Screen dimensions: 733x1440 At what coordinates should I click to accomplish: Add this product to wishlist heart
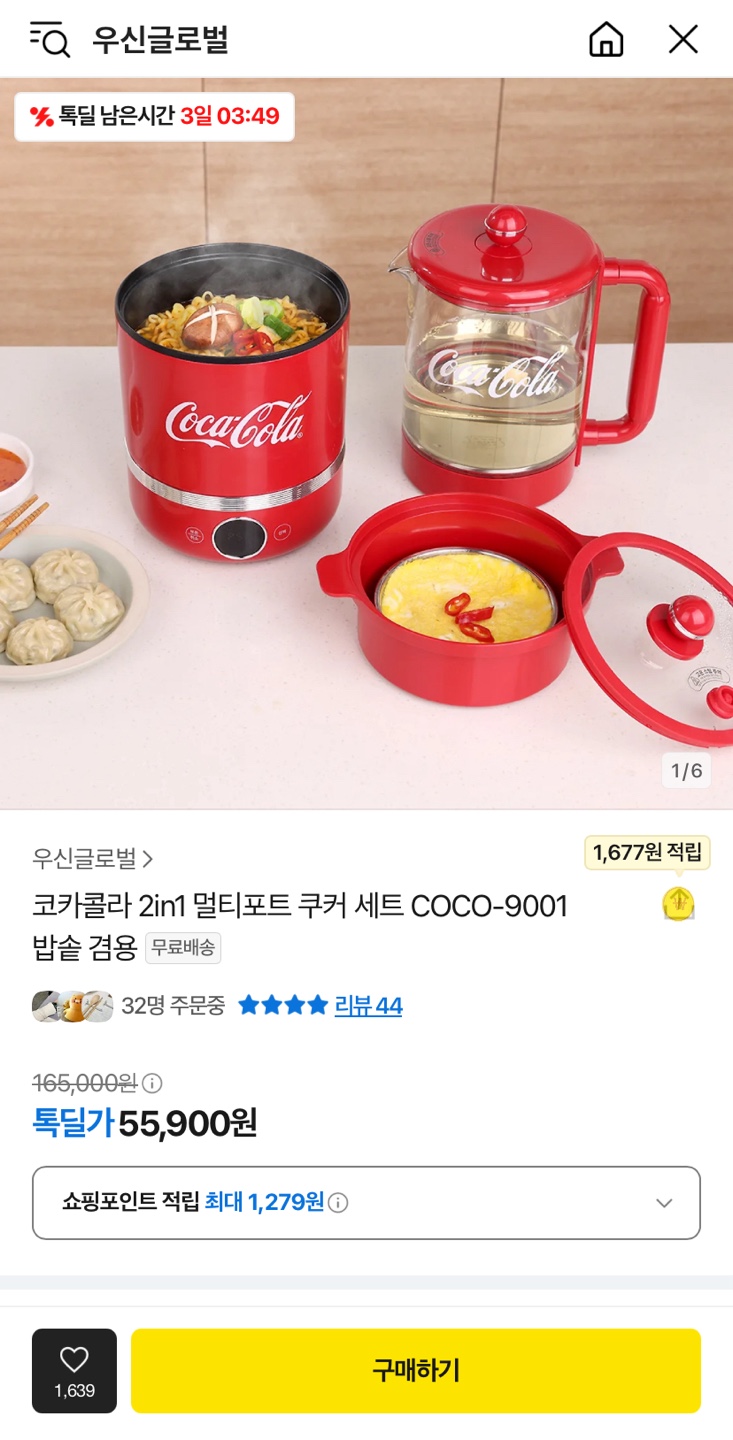point(74,1370)
